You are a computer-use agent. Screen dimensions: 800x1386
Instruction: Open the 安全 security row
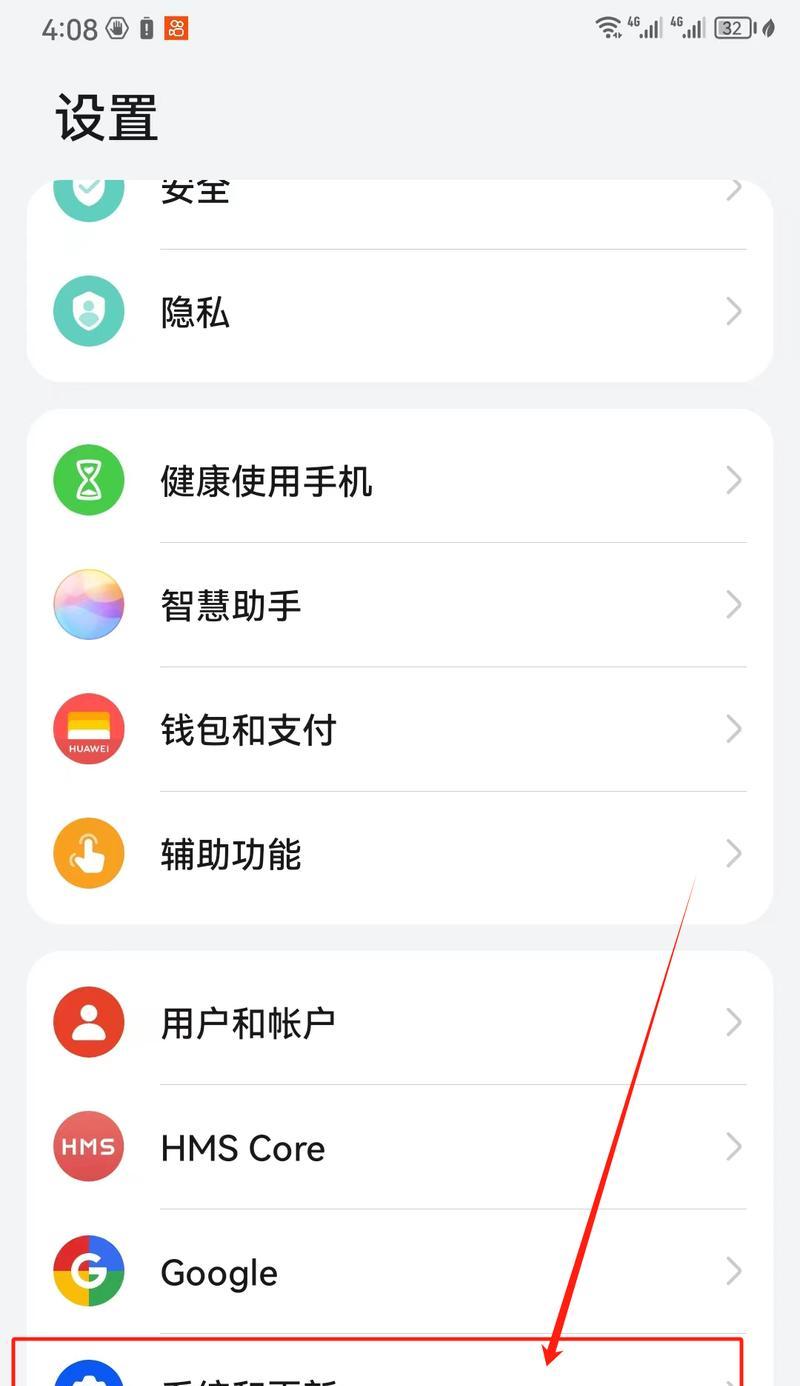[400, 214]
